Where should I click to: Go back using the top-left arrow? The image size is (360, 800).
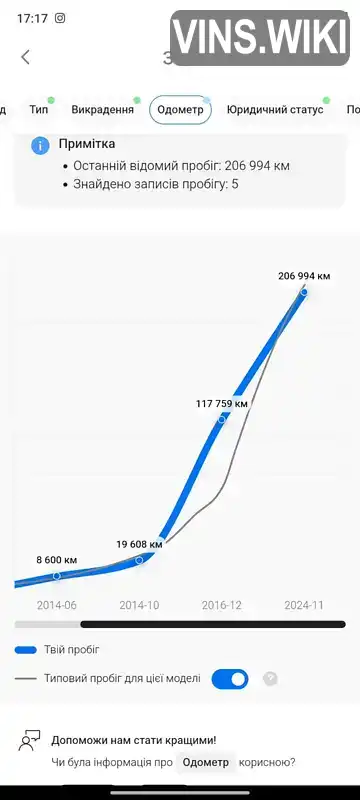(x=25, y=57)
